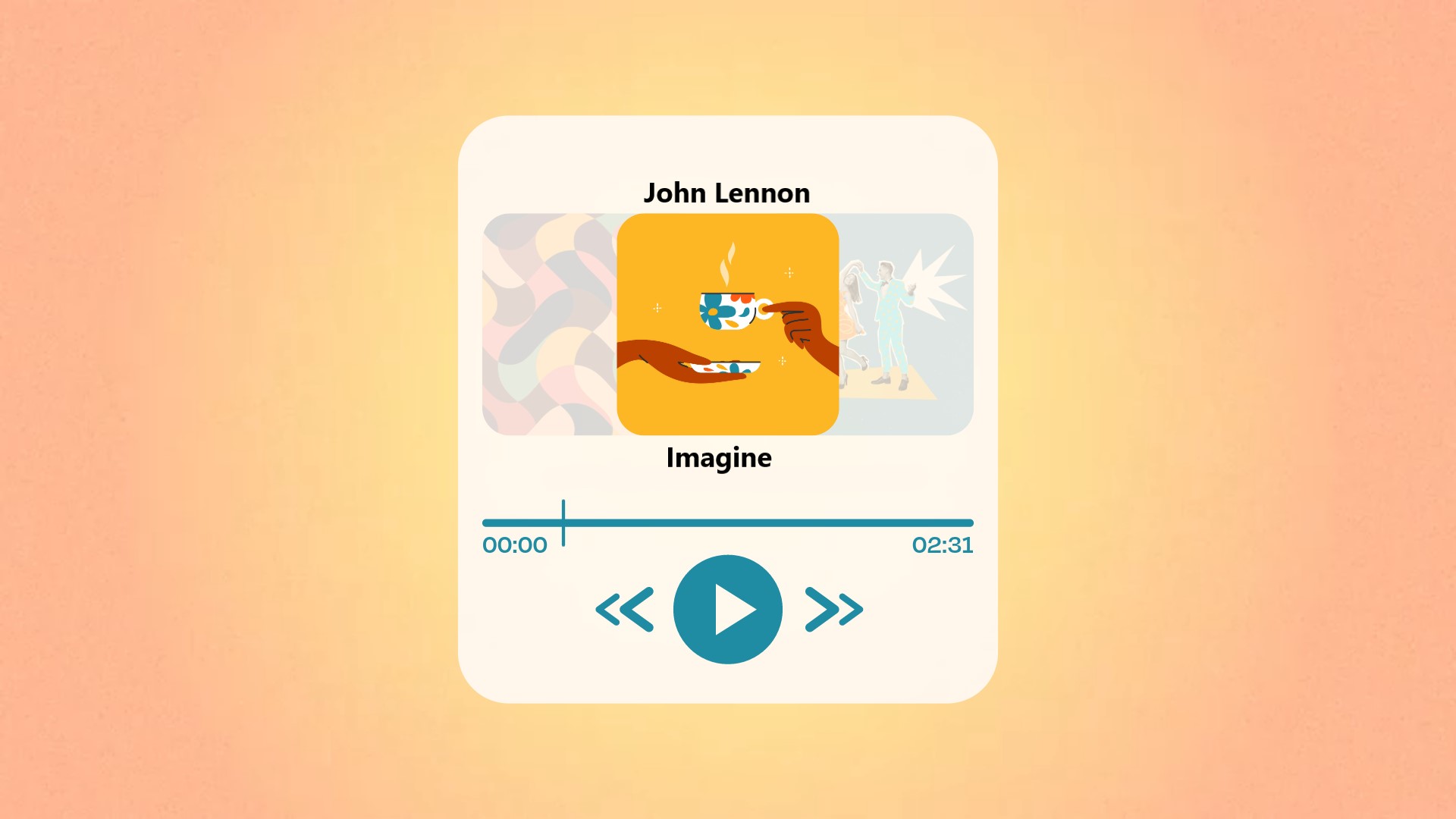Screen dimensions: 1456x819
Task: Select the dancing couple album cover
Action: (x=907, y=325)
